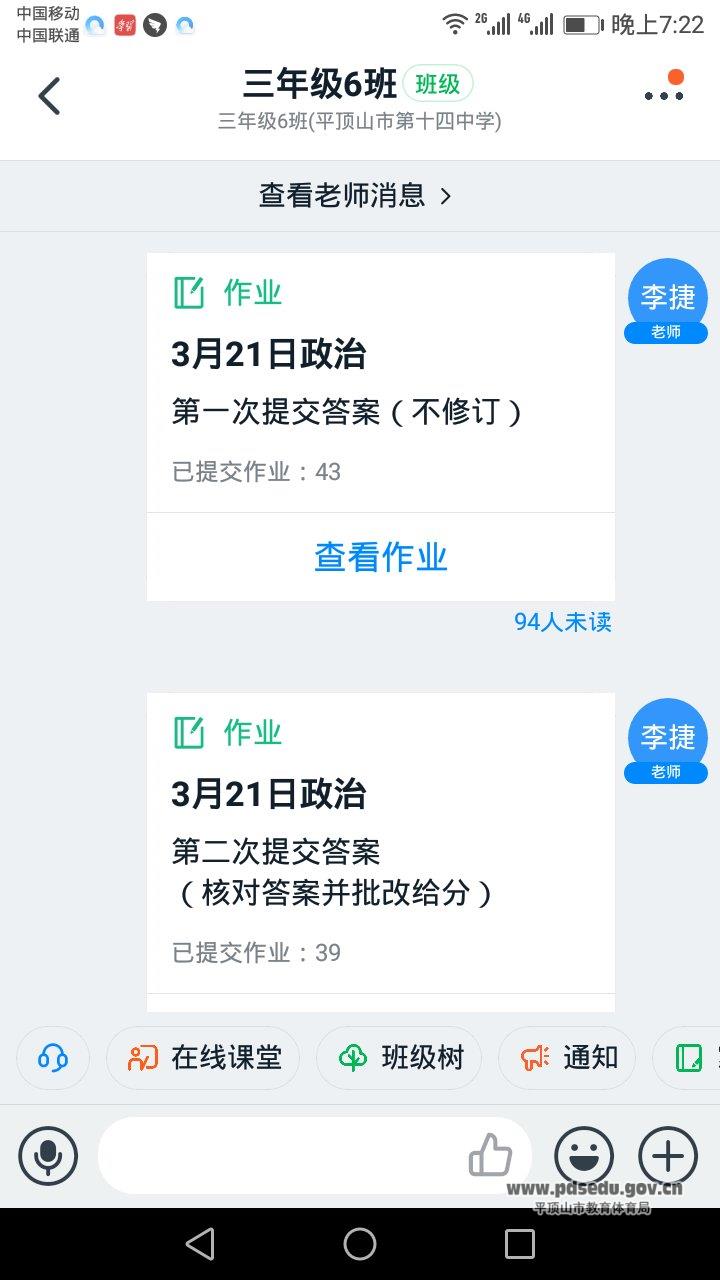The height and width of the screenshot is (1280, 720).
Task: Open the 第二次提交答案 homework card
Action: tap(380, 850)
